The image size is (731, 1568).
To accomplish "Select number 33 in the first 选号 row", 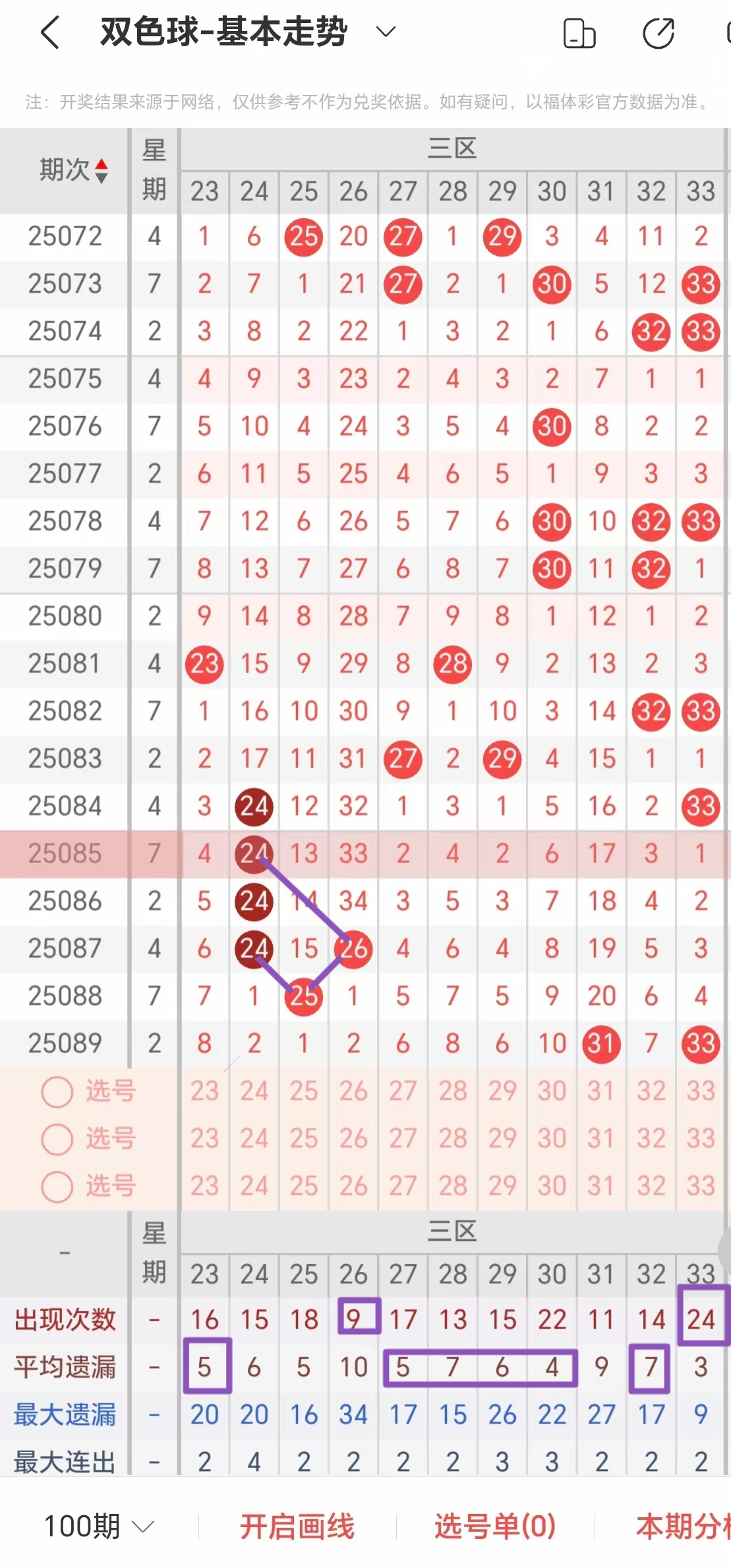I will click(701, 1091).
